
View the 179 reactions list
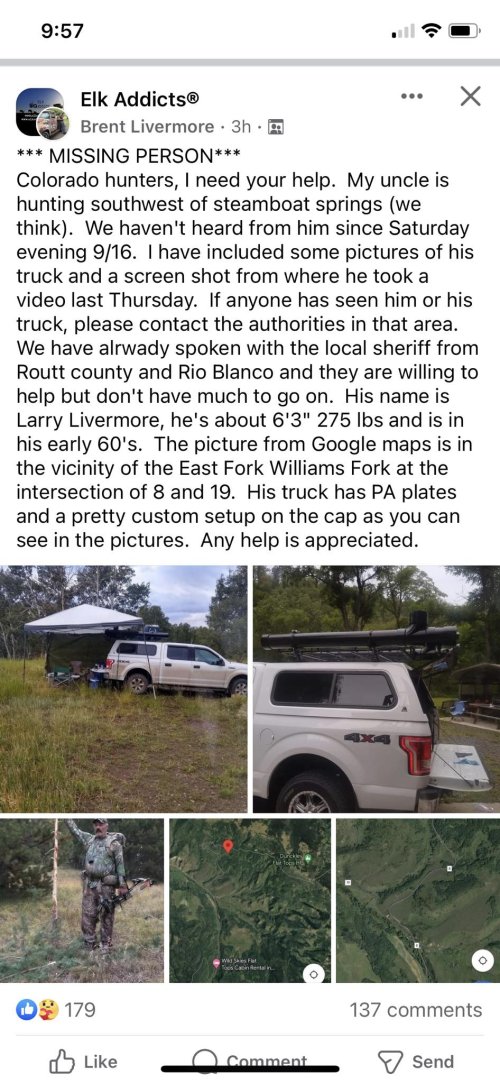[x=55, y=1010]
